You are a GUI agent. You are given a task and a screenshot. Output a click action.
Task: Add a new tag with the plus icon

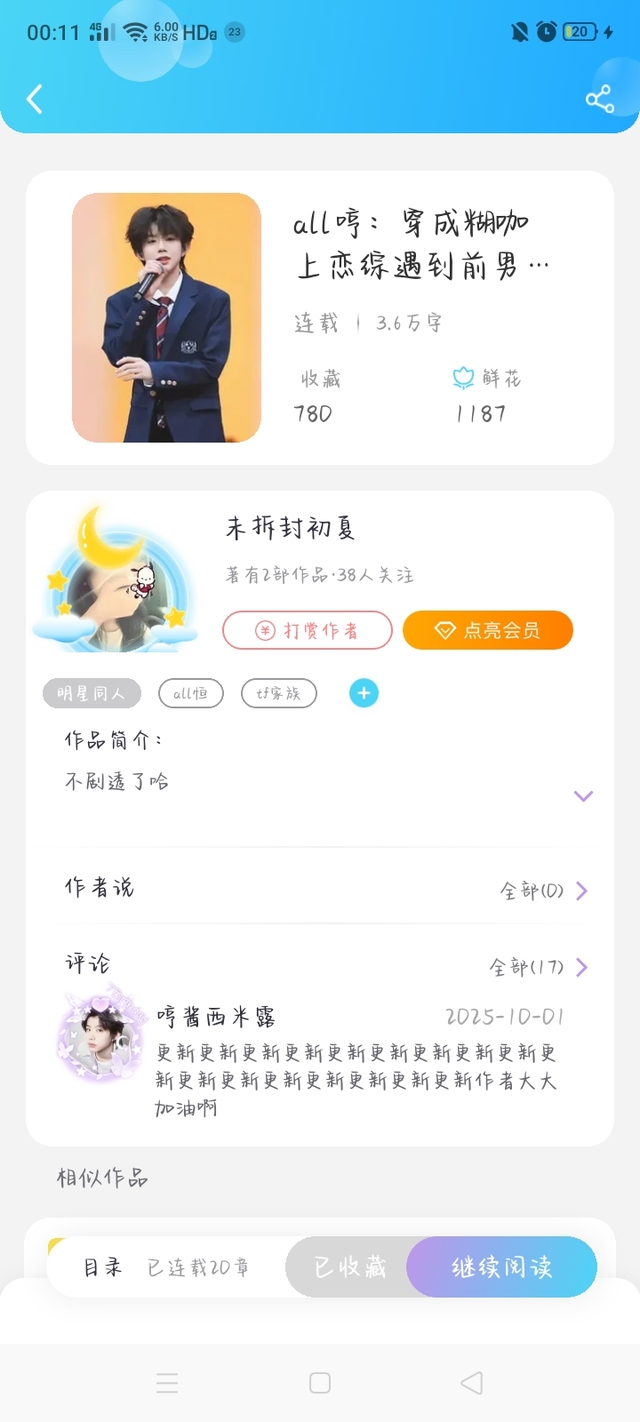pos(364,693)
